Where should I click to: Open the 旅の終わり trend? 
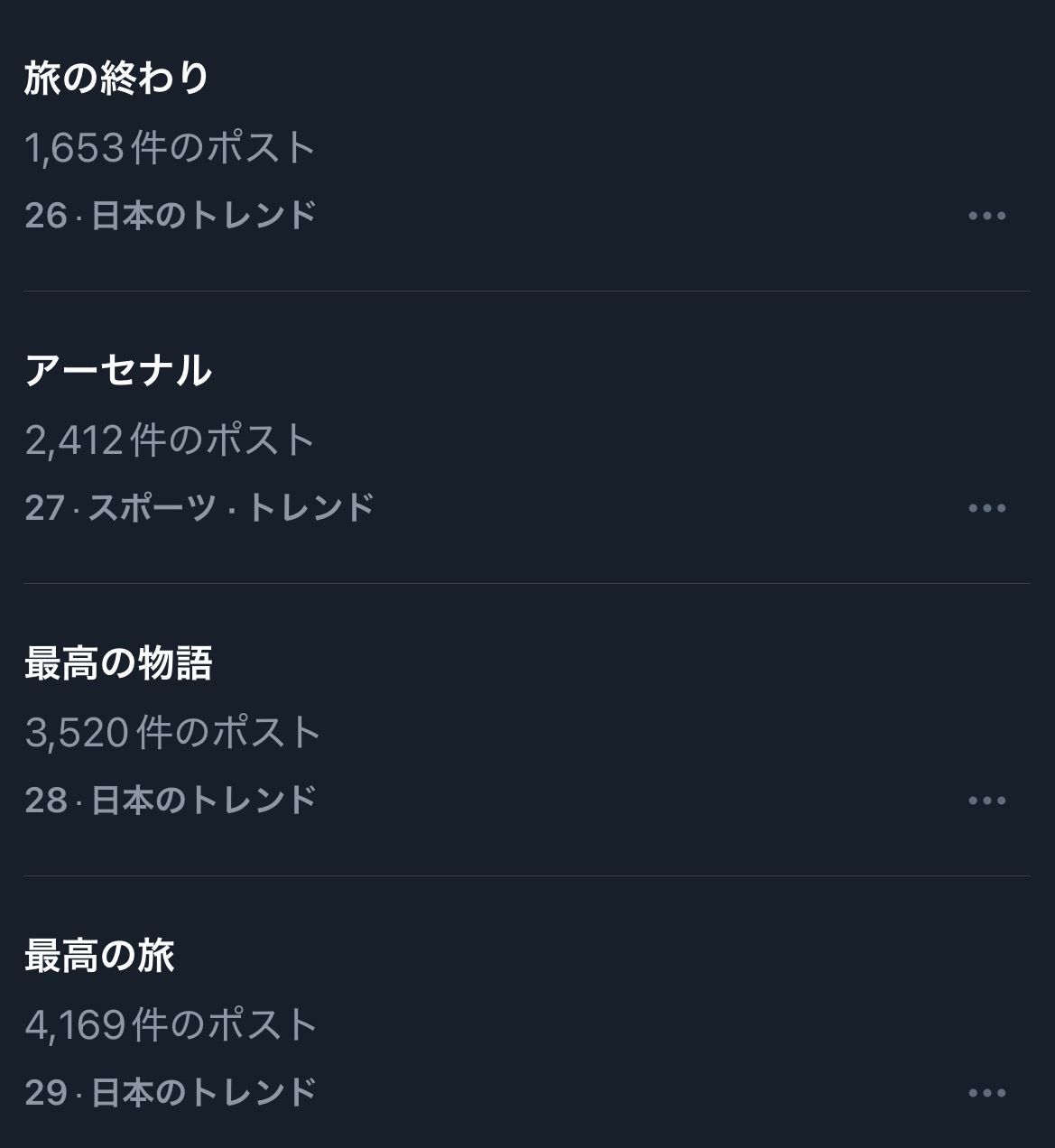pyautogui.click(x=117, y=79)
